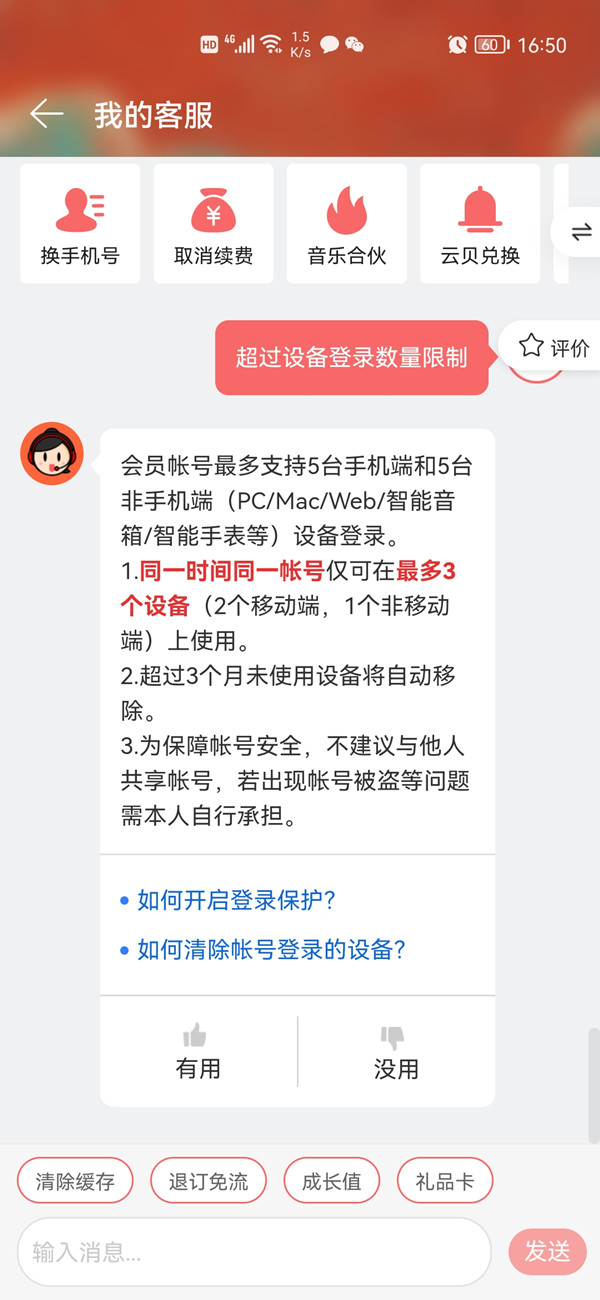The height and width of the screenshot is (1300, 600).
Task: Tap the 评价 rating button
Action: coord(555,348)
